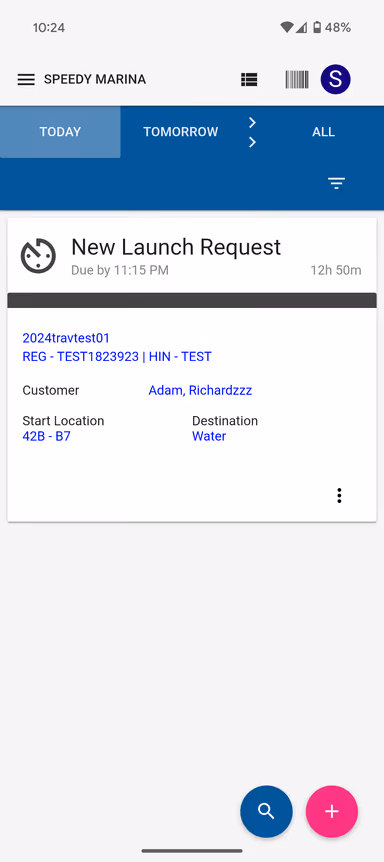
Task: Open start location 42B - B7
Action: tap(46, 436)
